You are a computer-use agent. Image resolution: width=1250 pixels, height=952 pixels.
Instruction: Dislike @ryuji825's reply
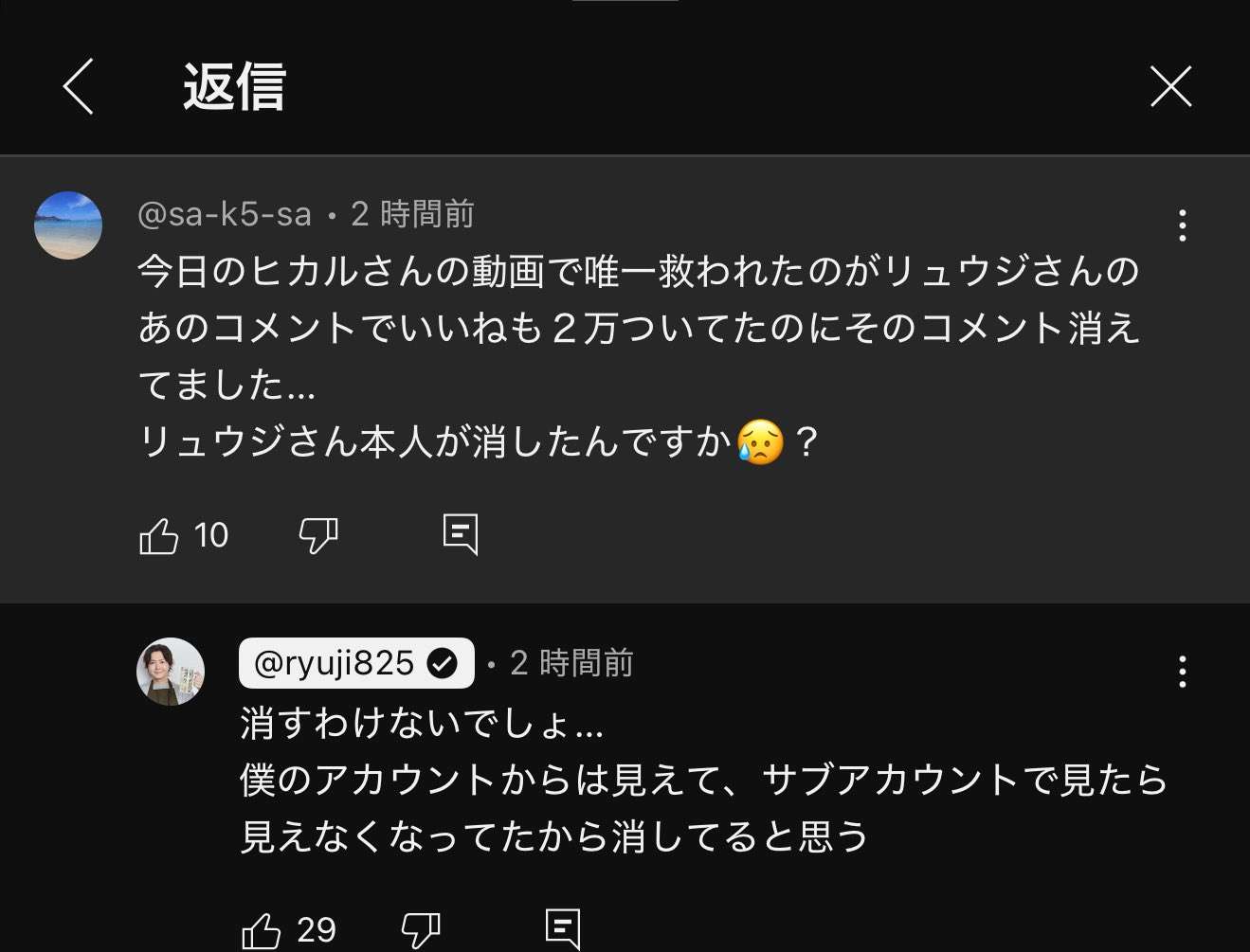[x=421, y=930]
